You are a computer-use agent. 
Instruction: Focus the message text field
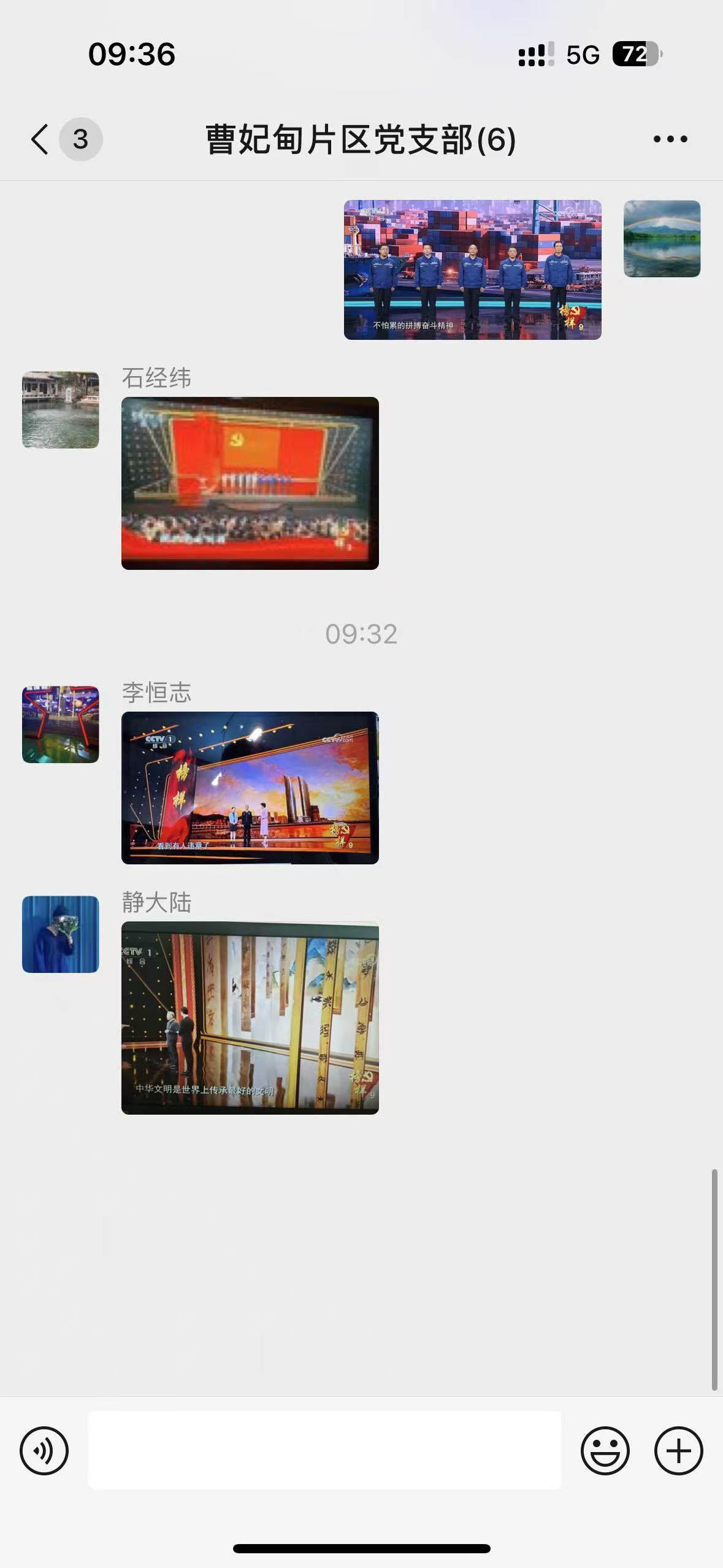324,1450
